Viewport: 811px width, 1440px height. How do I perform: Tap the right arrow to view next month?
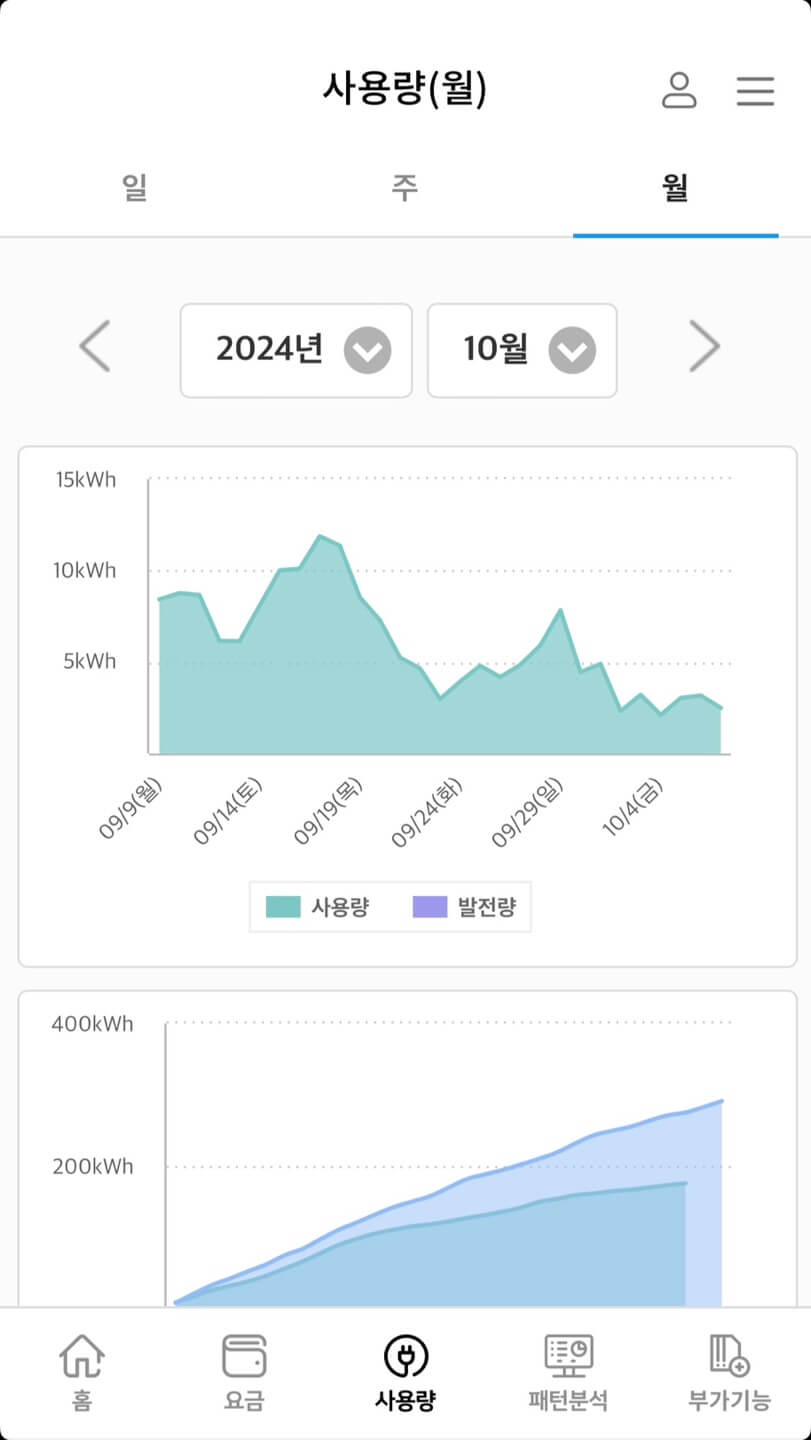(705, 347)
